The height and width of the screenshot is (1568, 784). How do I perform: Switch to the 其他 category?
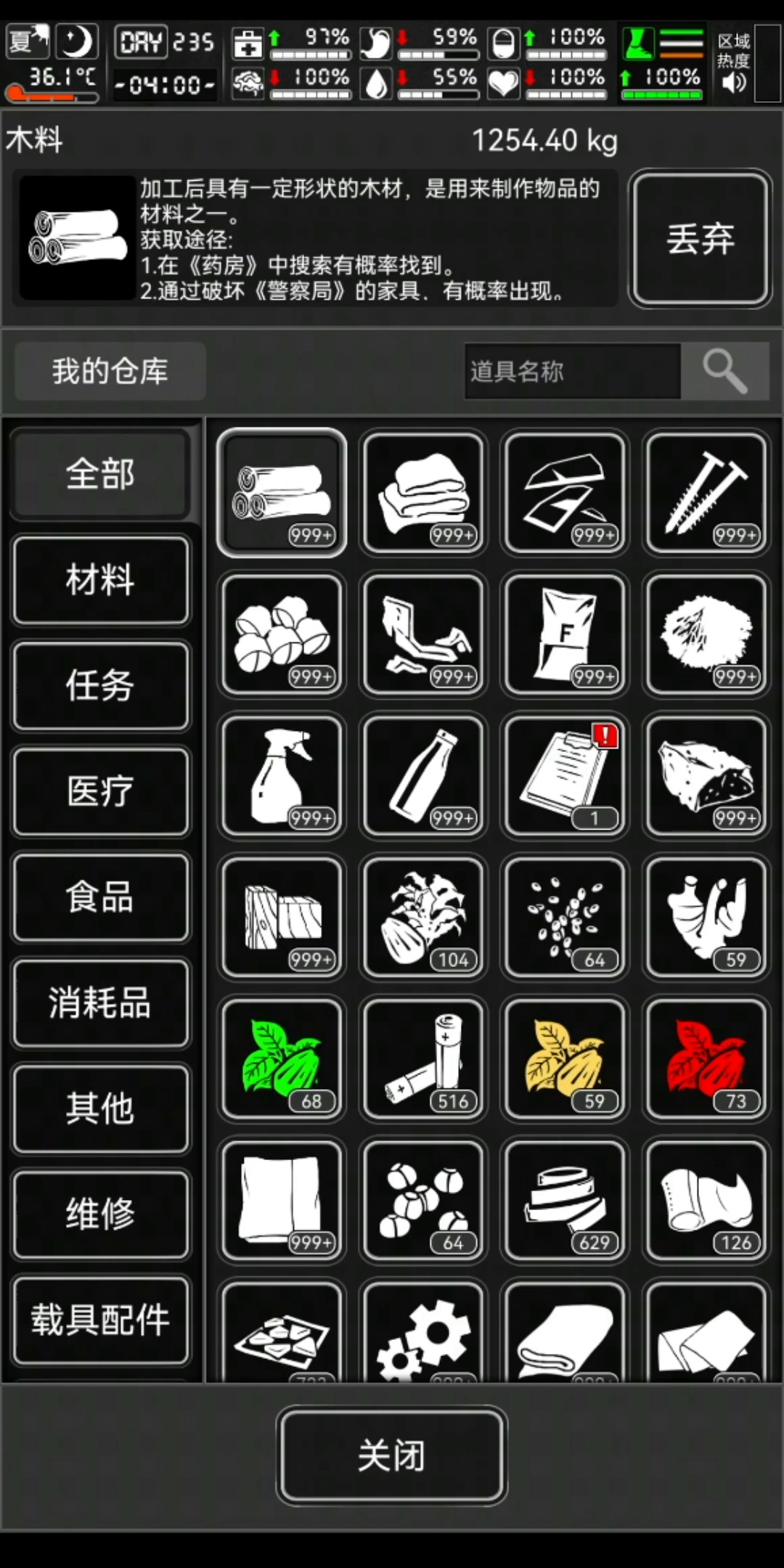pos(101,1108)
